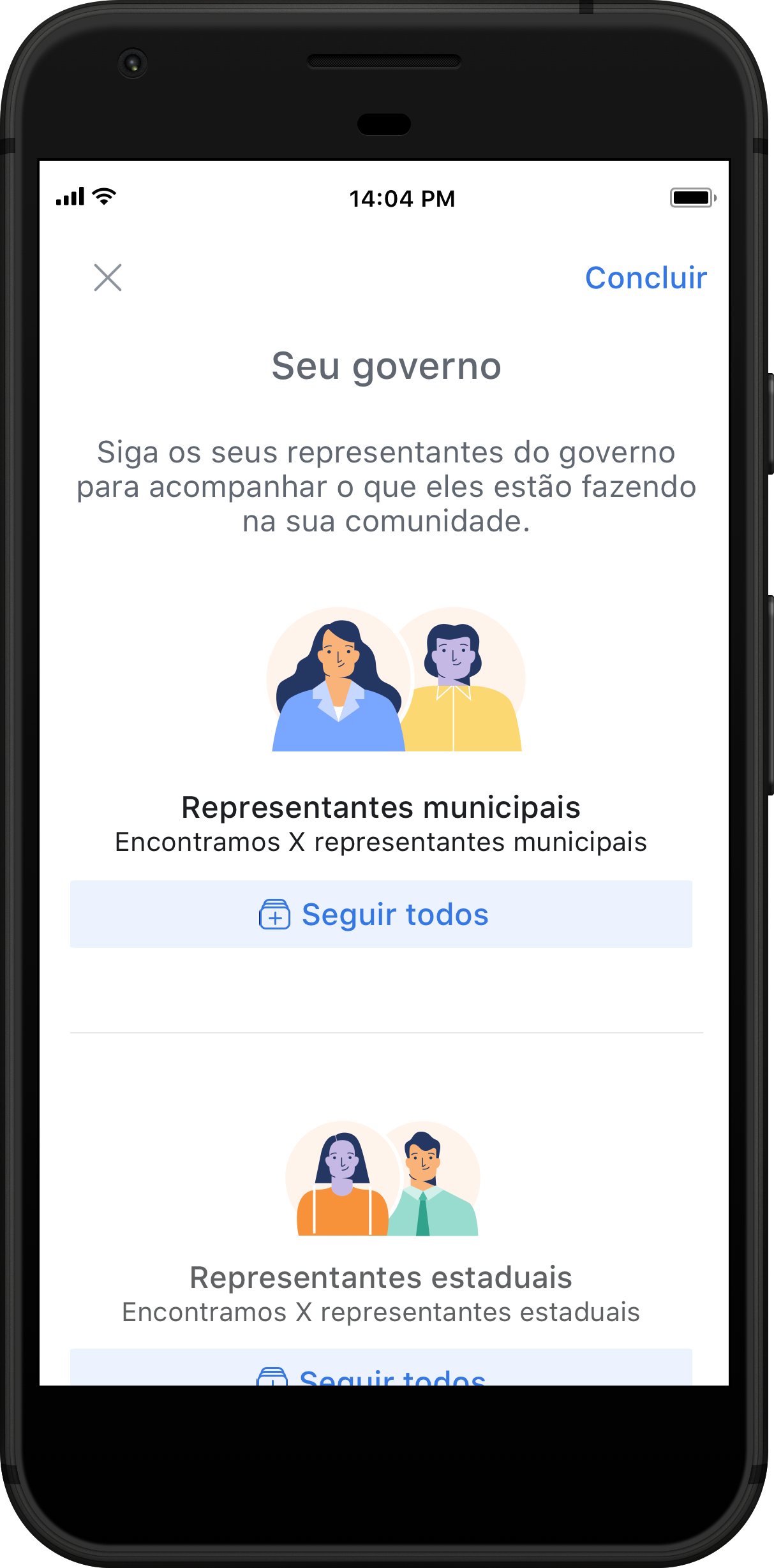This screenshot has width=774, height=1568.
Task: Follow all Representantes municipais
Action: [x=381, y=914]
